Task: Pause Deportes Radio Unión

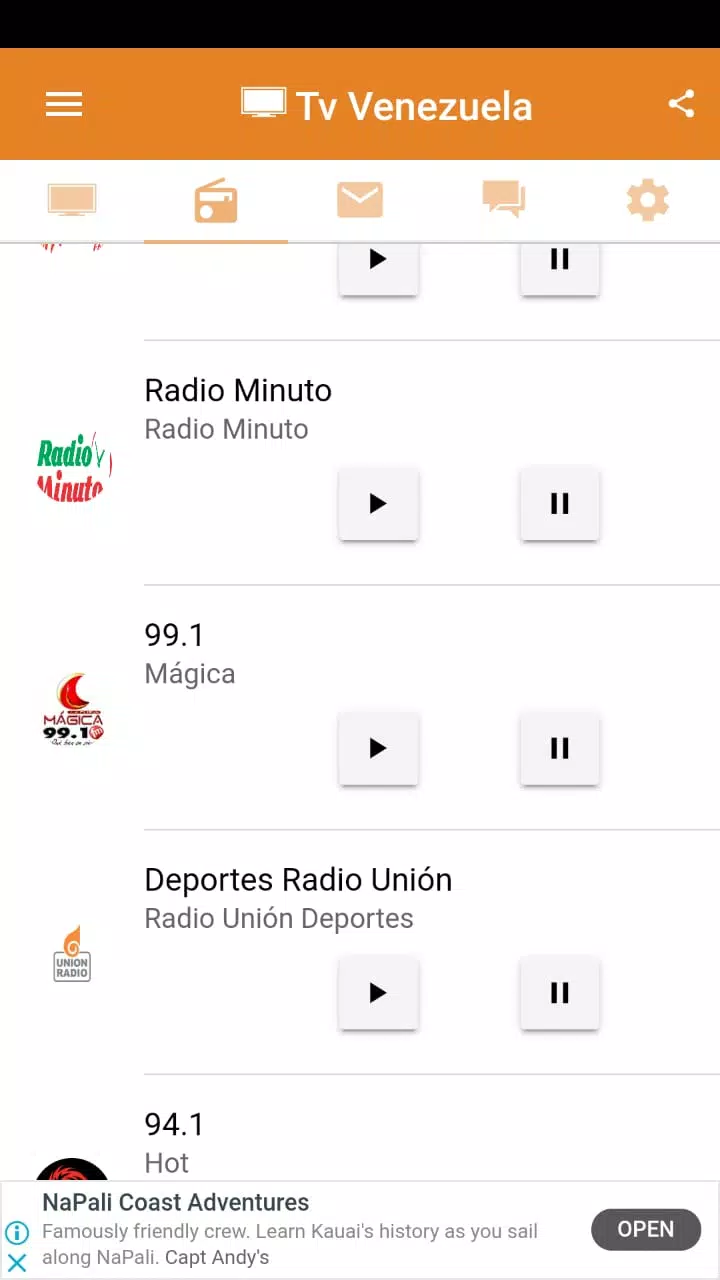Action: tap(559, 993)
